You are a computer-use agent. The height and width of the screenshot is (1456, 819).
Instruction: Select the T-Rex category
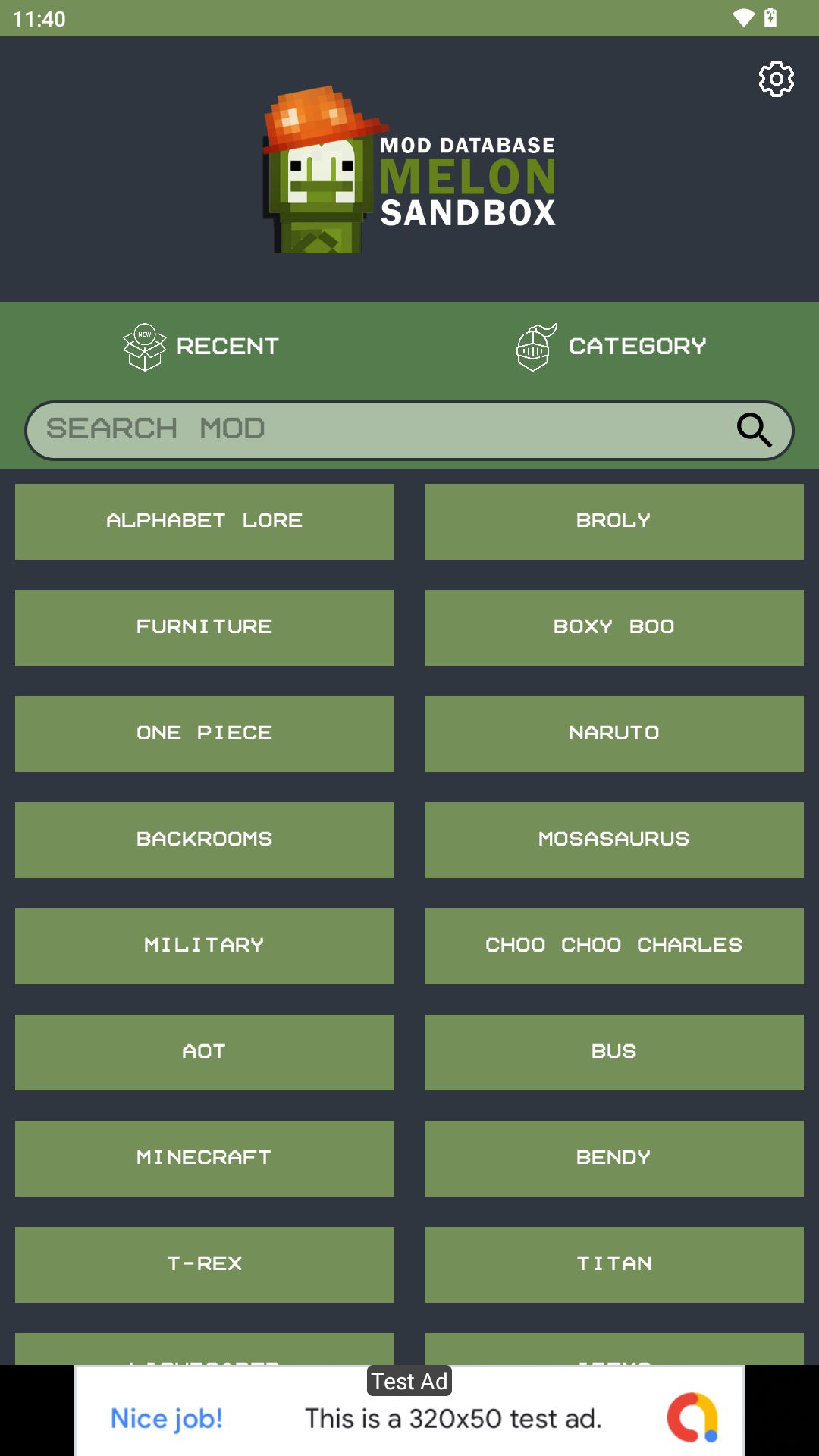[x=205, y=1265]
